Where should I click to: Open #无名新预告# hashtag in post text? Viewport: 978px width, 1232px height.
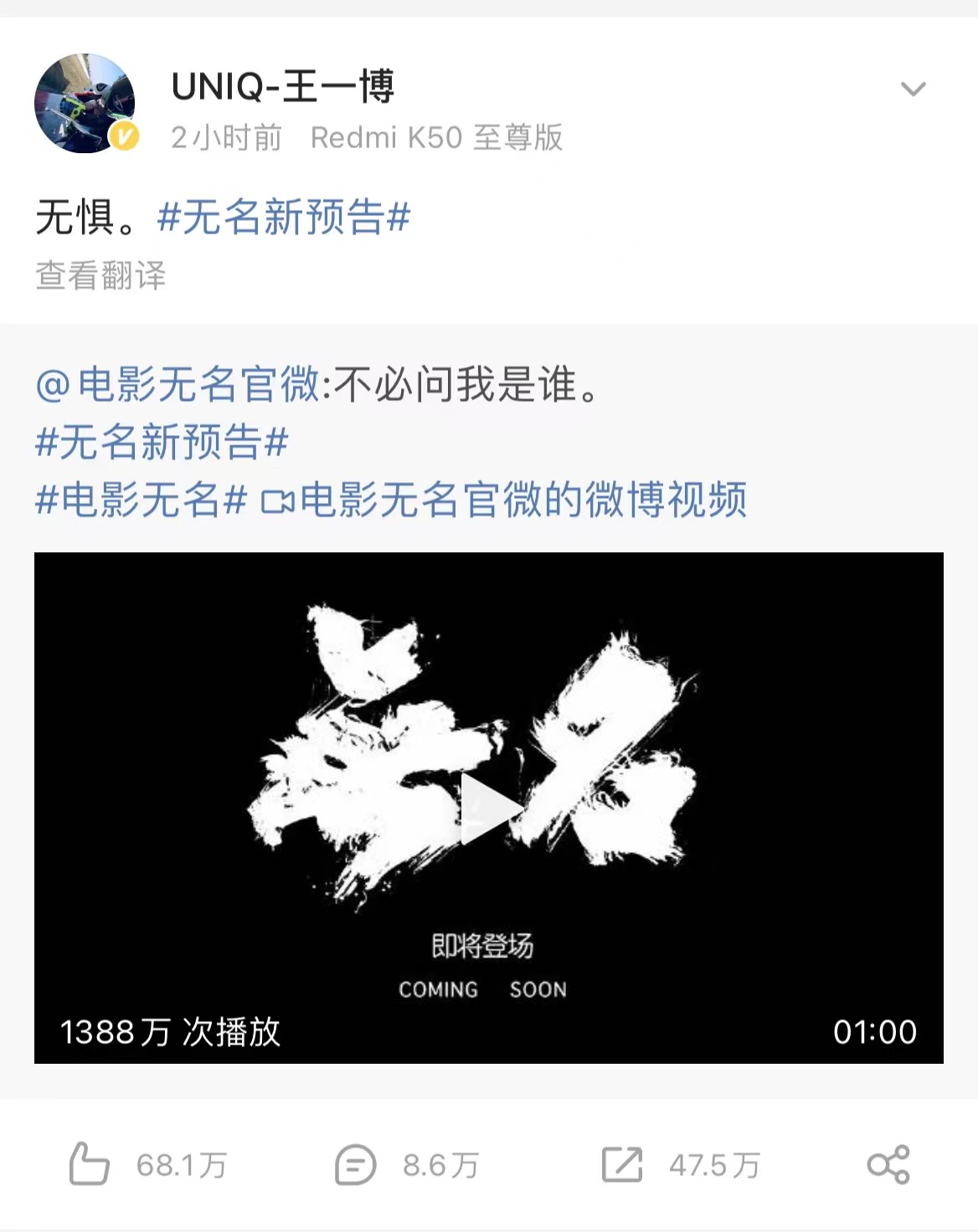283,218
